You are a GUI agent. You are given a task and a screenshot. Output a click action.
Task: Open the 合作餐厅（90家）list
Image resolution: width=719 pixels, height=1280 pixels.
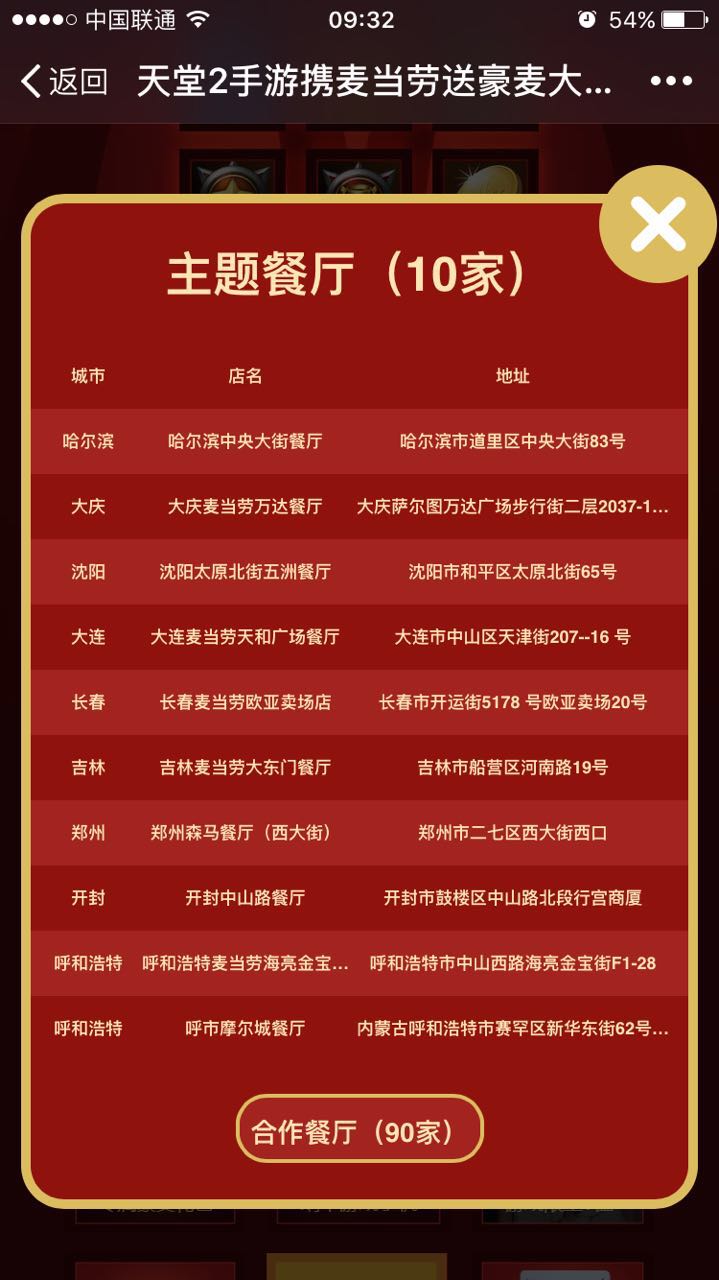(x=359, y=1130)
